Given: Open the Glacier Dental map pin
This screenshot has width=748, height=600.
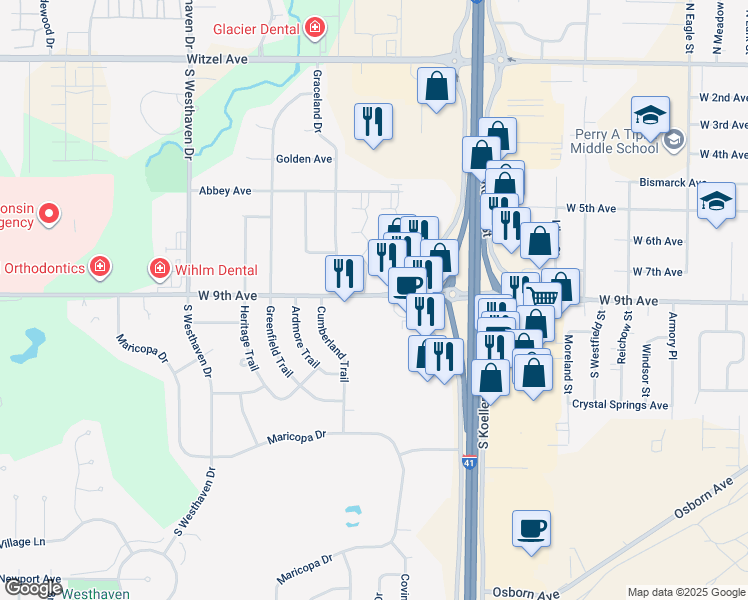Looking at the screenshot, I should pos(315,28).
